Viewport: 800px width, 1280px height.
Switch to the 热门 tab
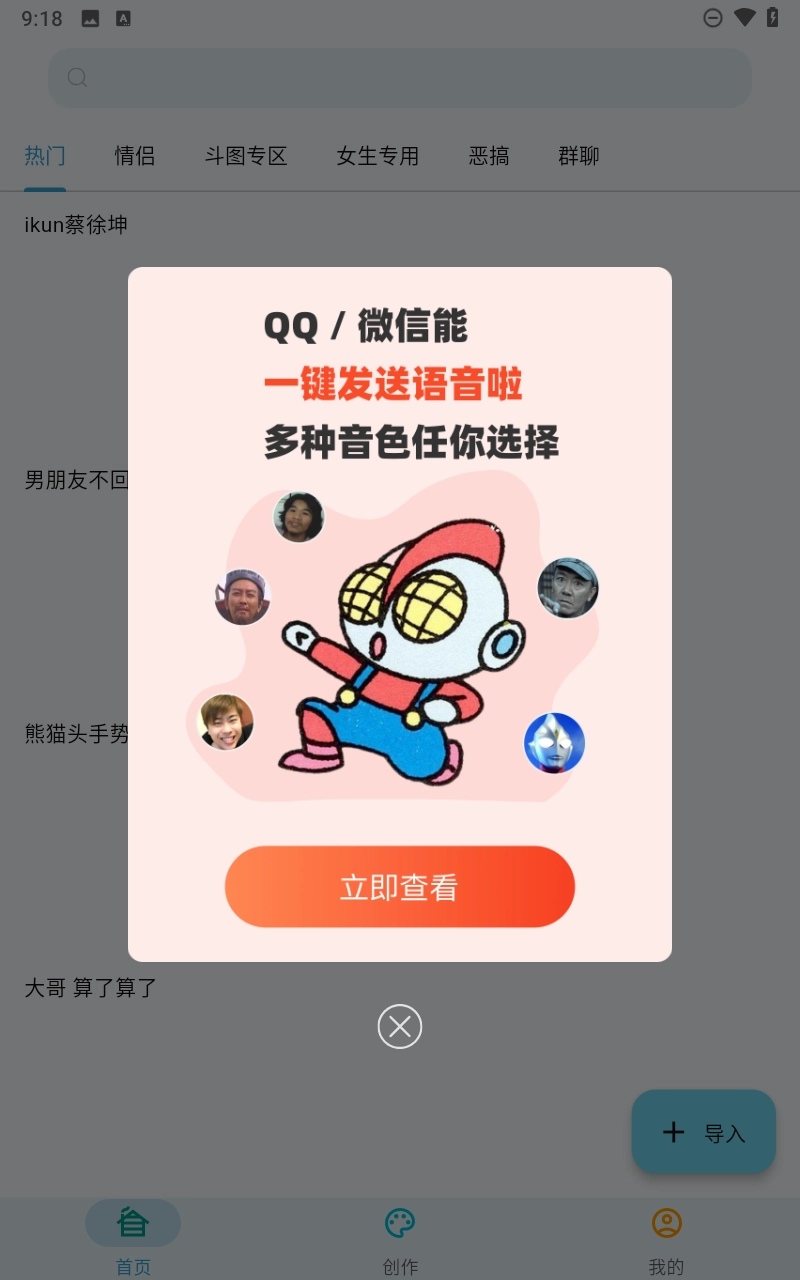coord(44,156)
